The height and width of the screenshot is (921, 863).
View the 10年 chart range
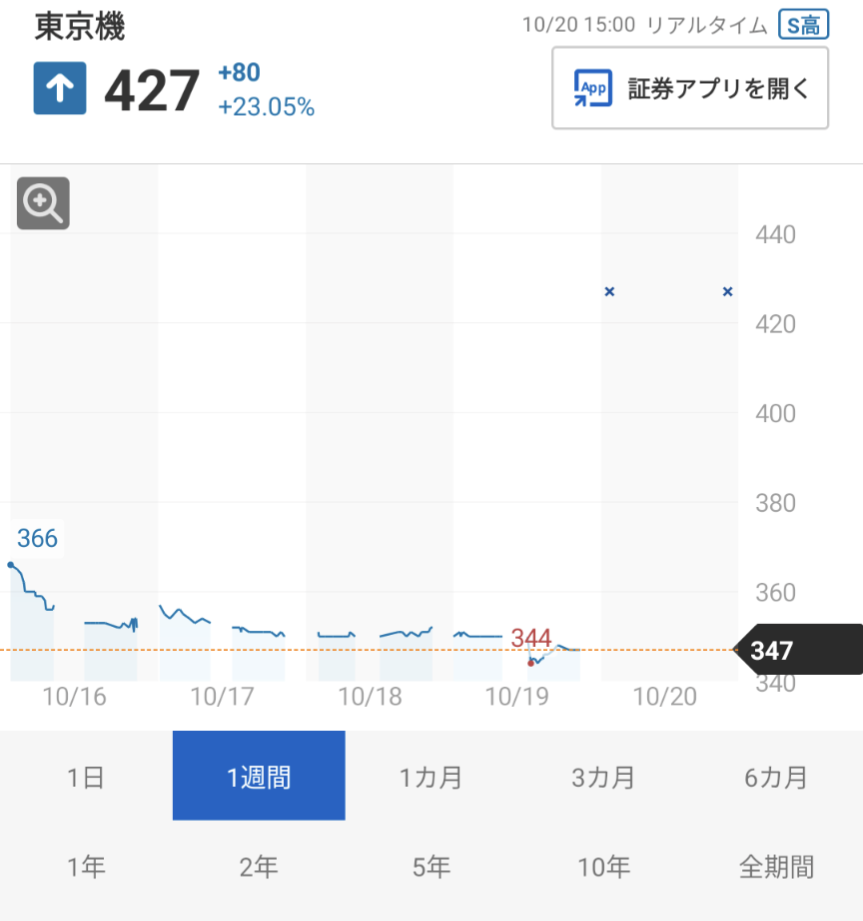point(604,866)
